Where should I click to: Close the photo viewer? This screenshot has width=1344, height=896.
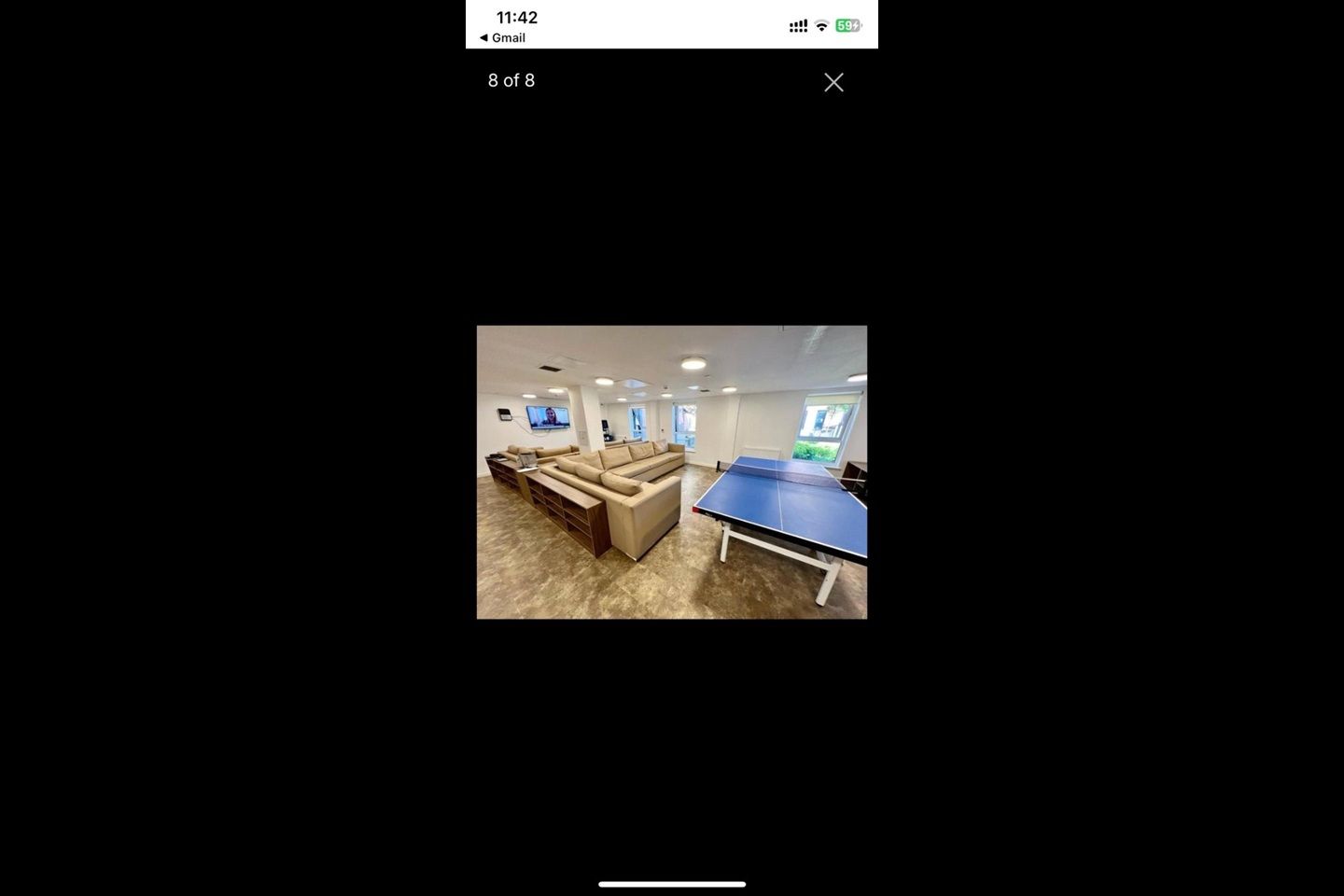833,82
